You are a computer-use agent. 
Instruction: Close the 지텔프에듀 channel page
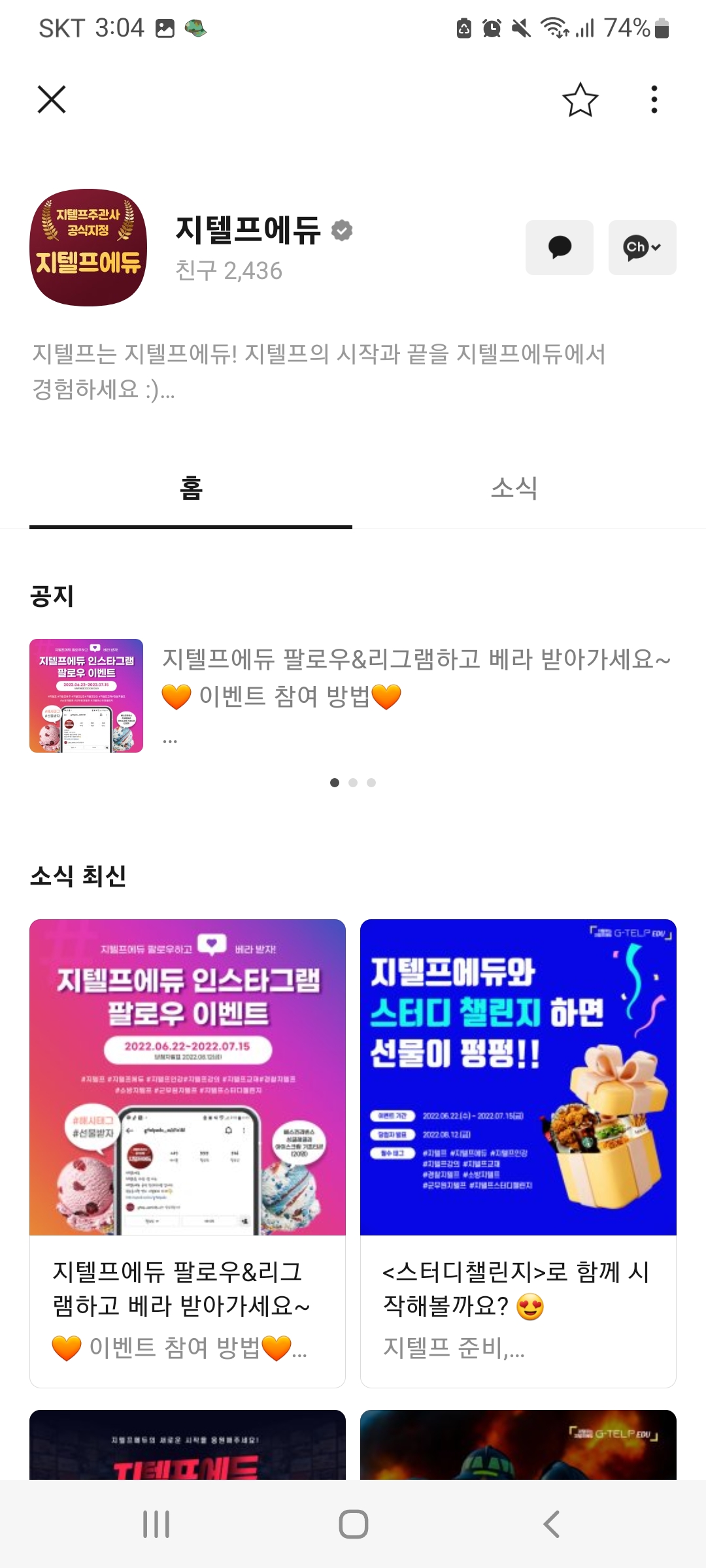[52, 100]
